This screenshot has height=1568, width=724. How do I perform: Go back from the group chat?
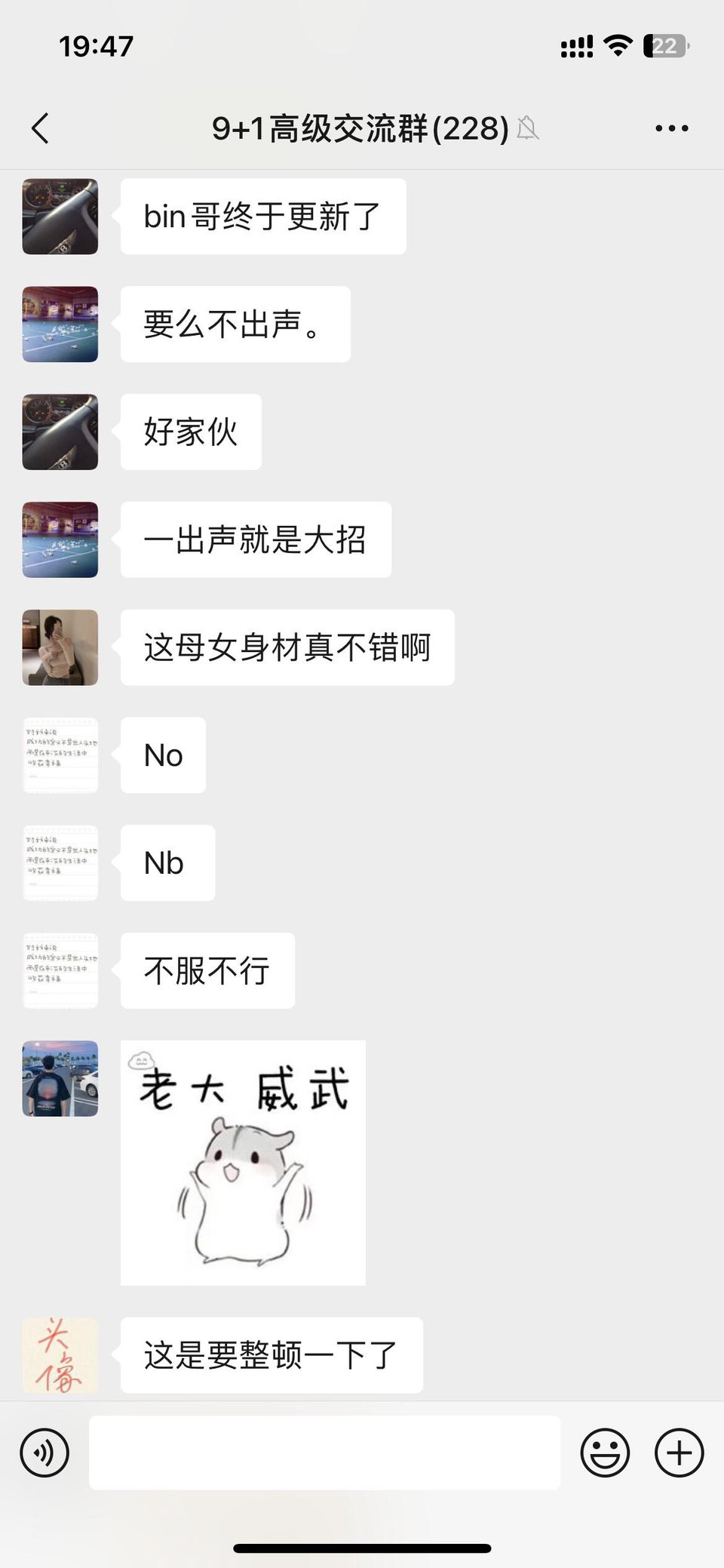pos(41,128)
